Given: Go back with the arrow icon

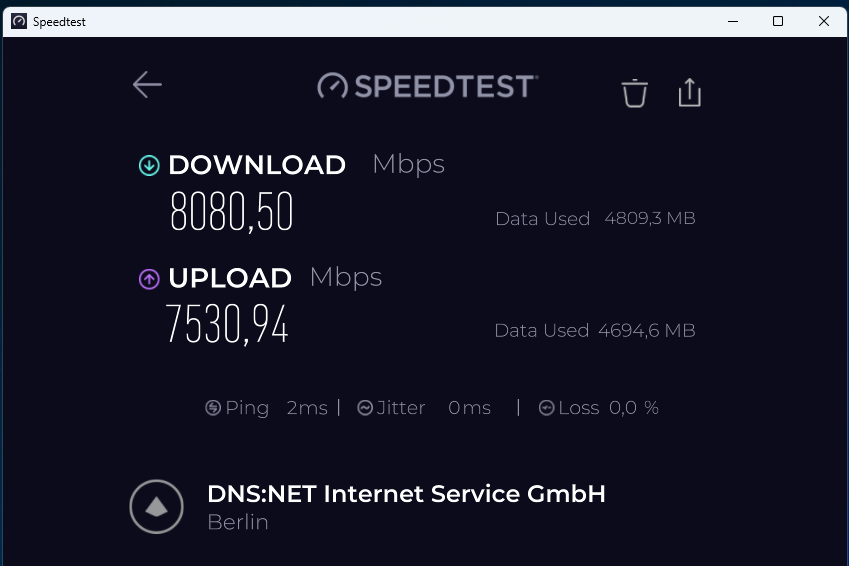Looking at the screenshot, I should 147,85.
